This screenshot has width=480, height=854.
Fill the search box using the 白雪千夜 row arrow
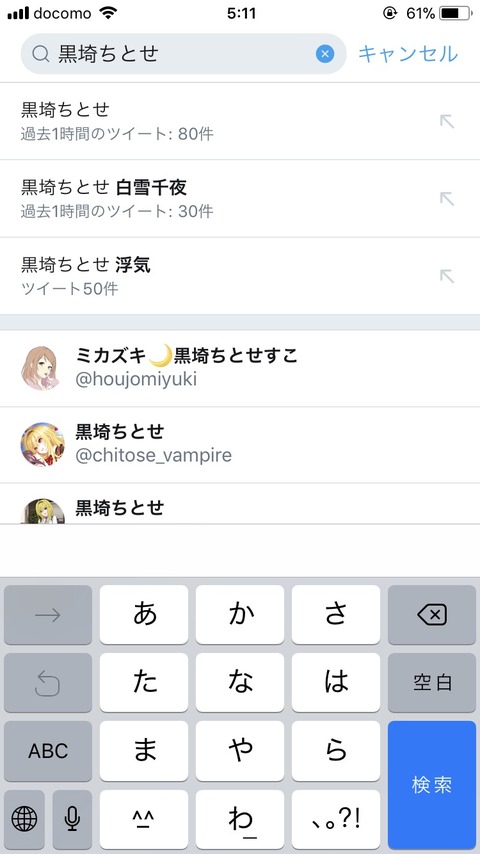[447, 199]
